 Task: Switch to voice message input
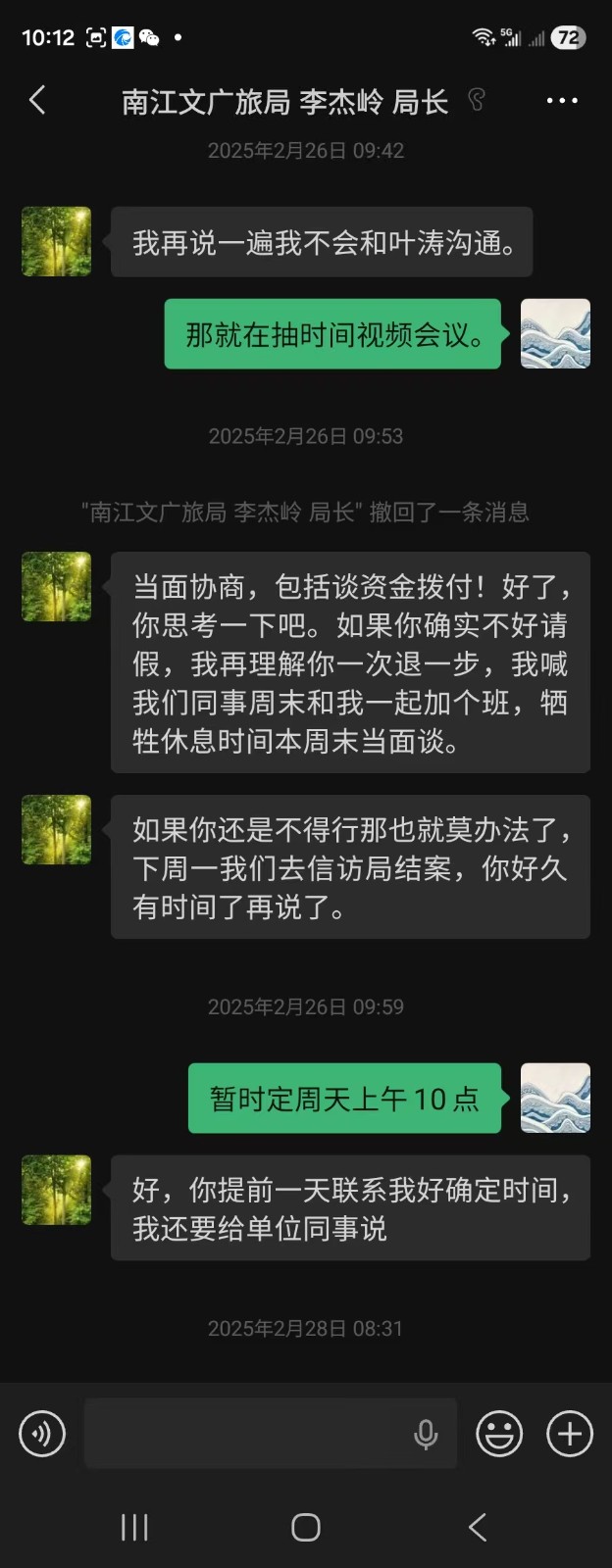[x=42, y=1434]
